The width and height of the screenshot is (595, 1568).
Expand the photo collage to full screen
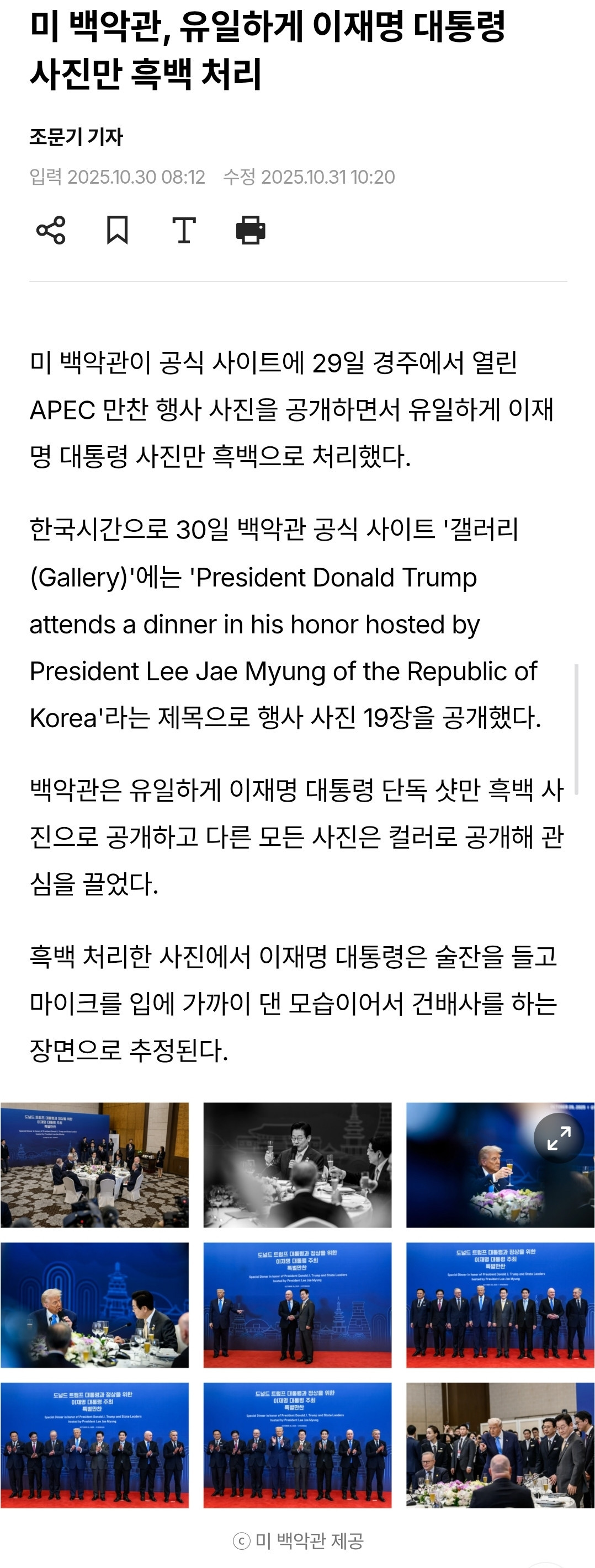click(559, 1138)
